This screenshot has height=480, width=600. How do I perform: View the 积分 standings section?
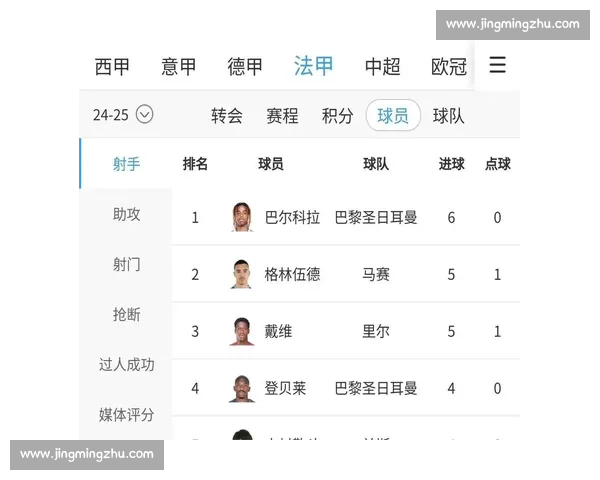coord(337,116)
